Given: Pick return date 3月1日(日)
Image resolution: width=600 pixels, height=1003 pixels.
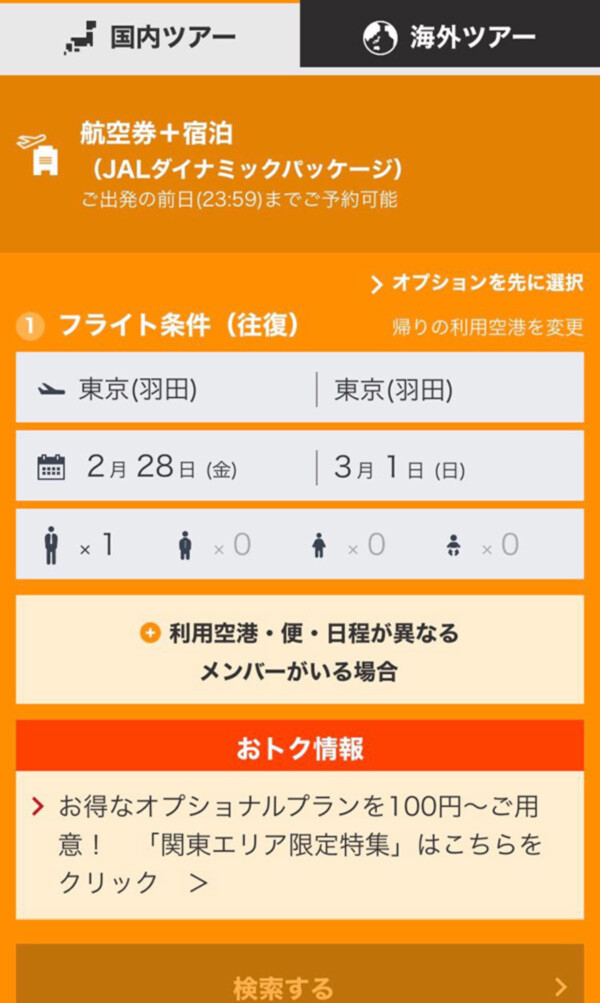Looking at the screenshot, I should [450, 466].
